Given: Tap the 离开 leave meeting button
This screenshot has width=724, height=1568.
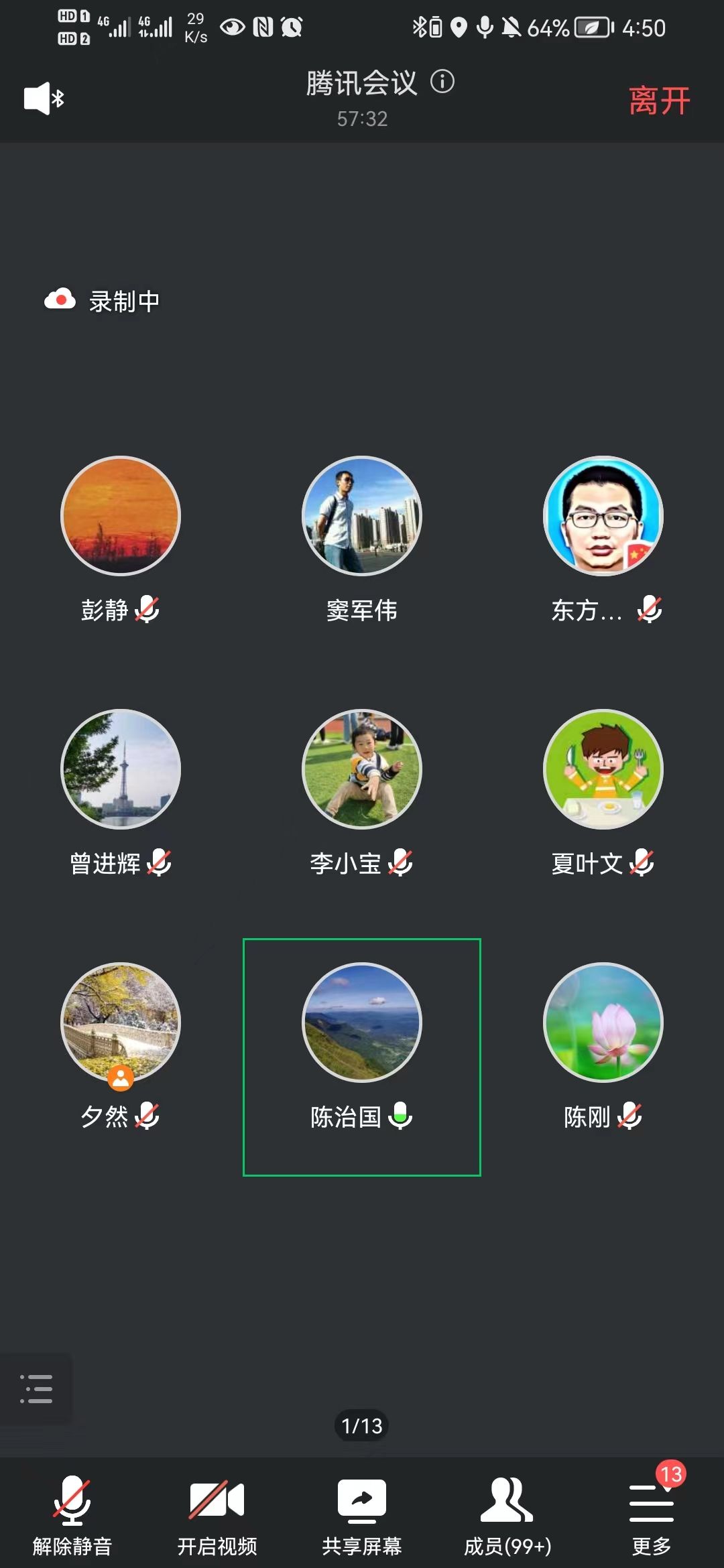Looking at the screenshot, I should 659,101.
